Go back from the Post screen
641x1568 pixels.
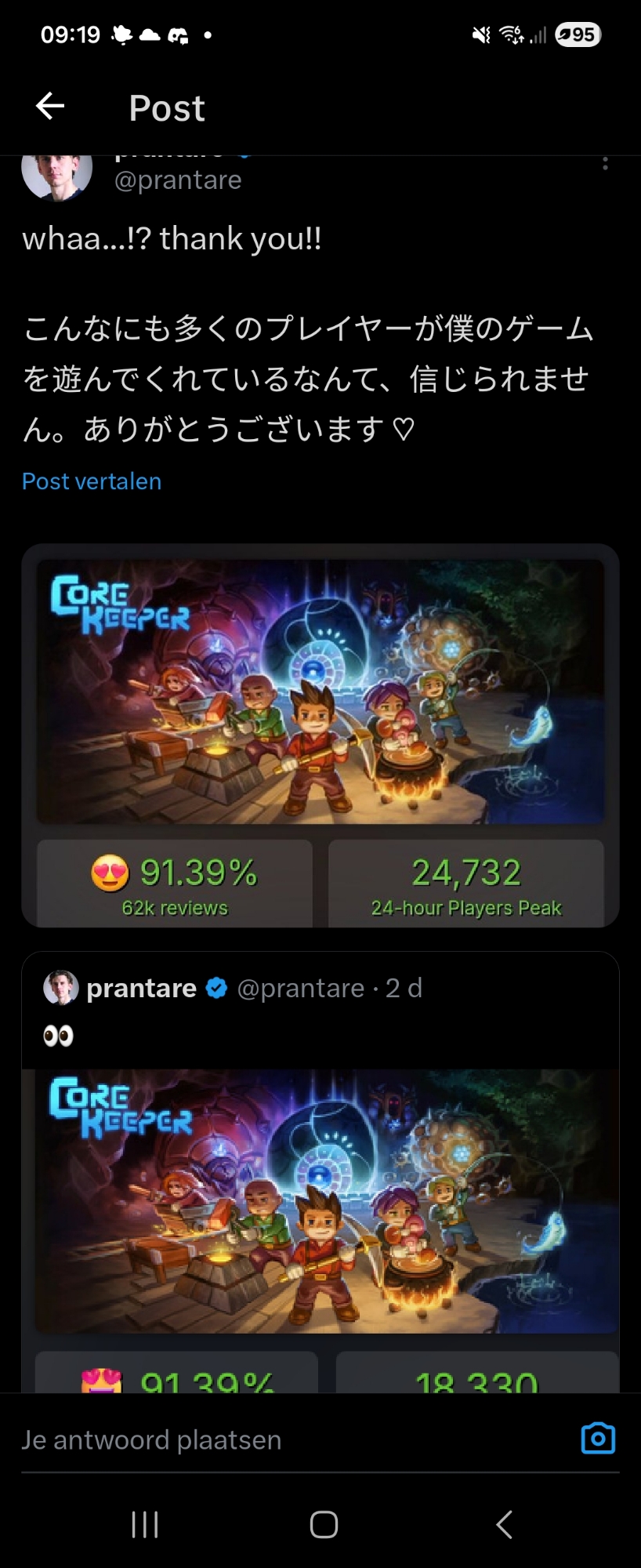click(x=50, y=107)
